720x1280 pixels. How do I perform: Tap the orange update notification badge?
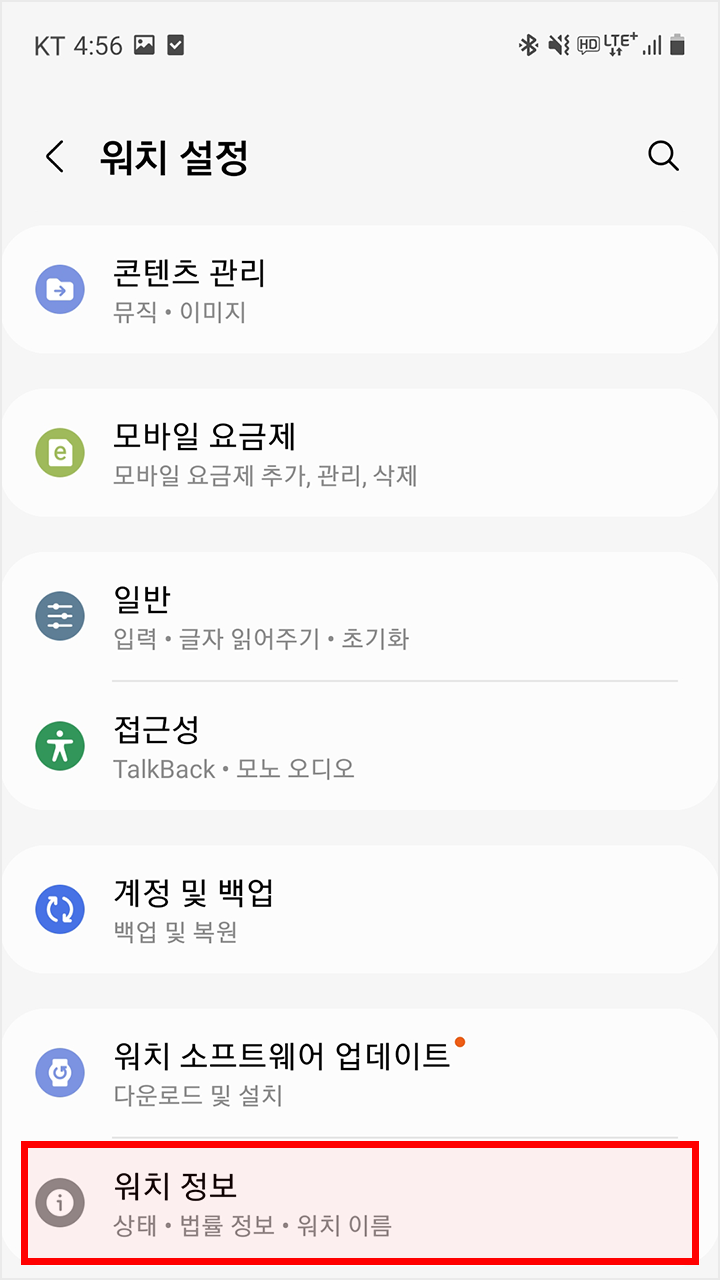pos(459,1044)
